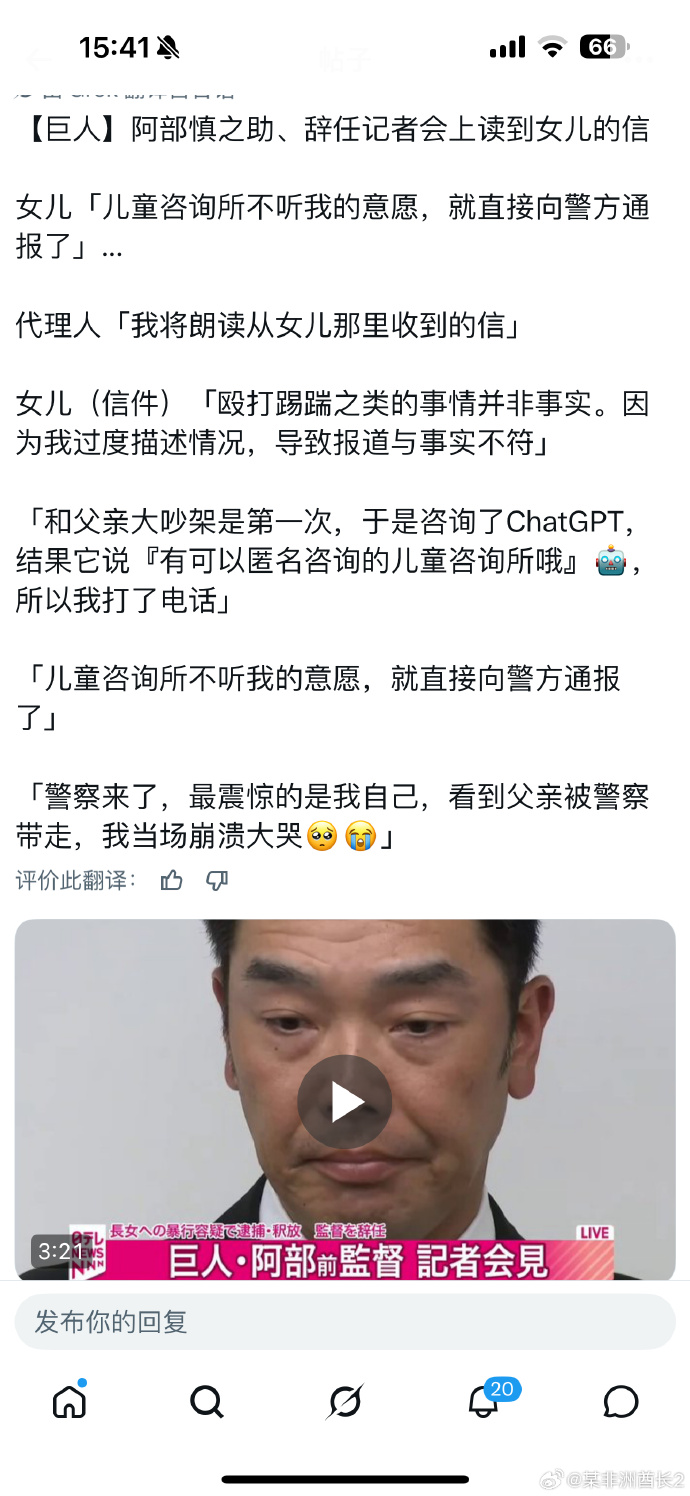Tap the reply field to post a reply
Screen dimensions: 690x1496
[345, 1322]
